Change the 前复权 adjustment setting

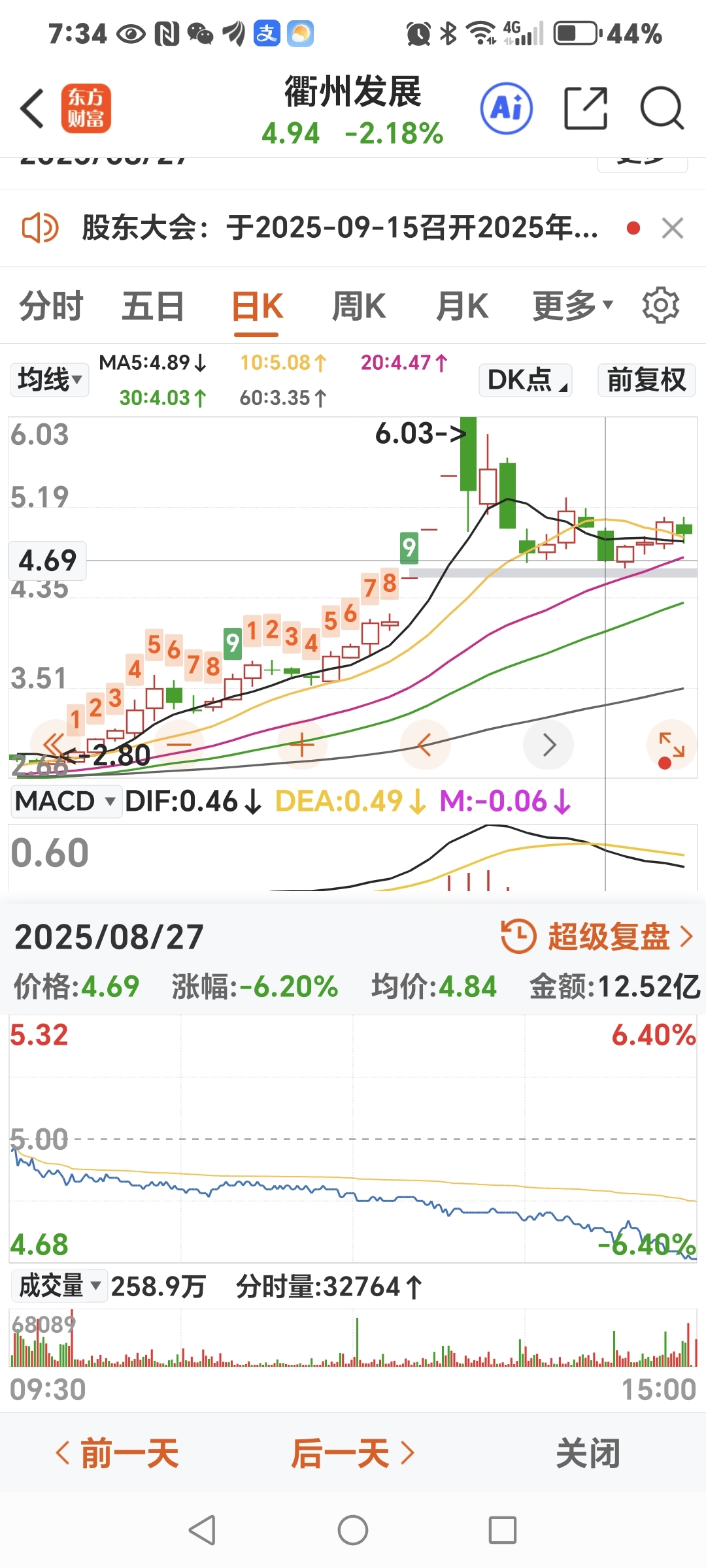coord(647,380)
